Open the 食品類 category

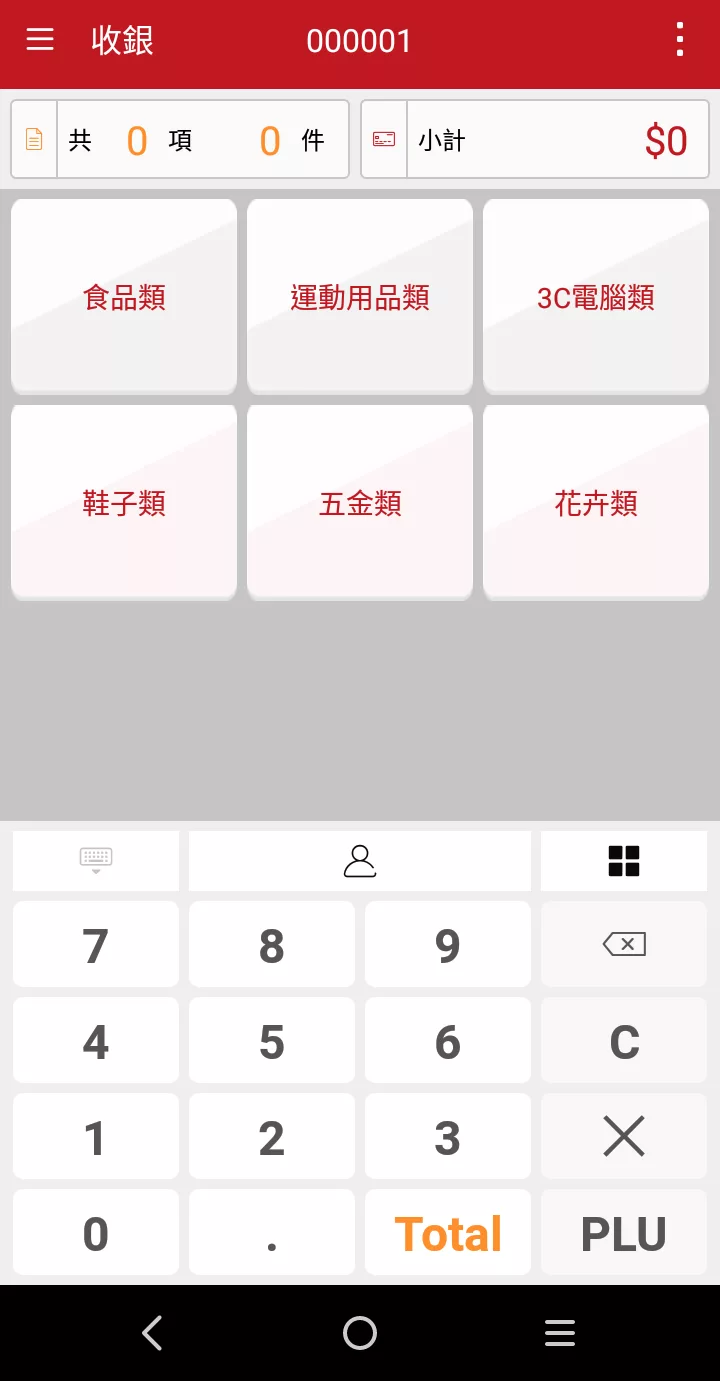(123, 296)
